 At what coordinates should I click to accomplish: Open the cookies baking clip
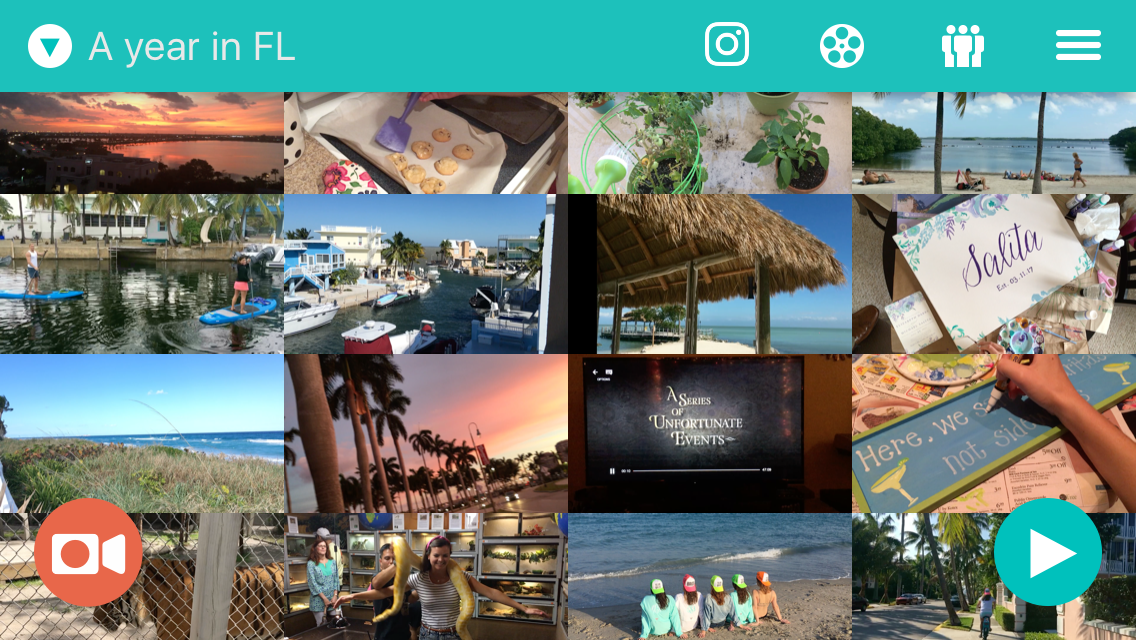pyautogui.click(x=426, y=143)
